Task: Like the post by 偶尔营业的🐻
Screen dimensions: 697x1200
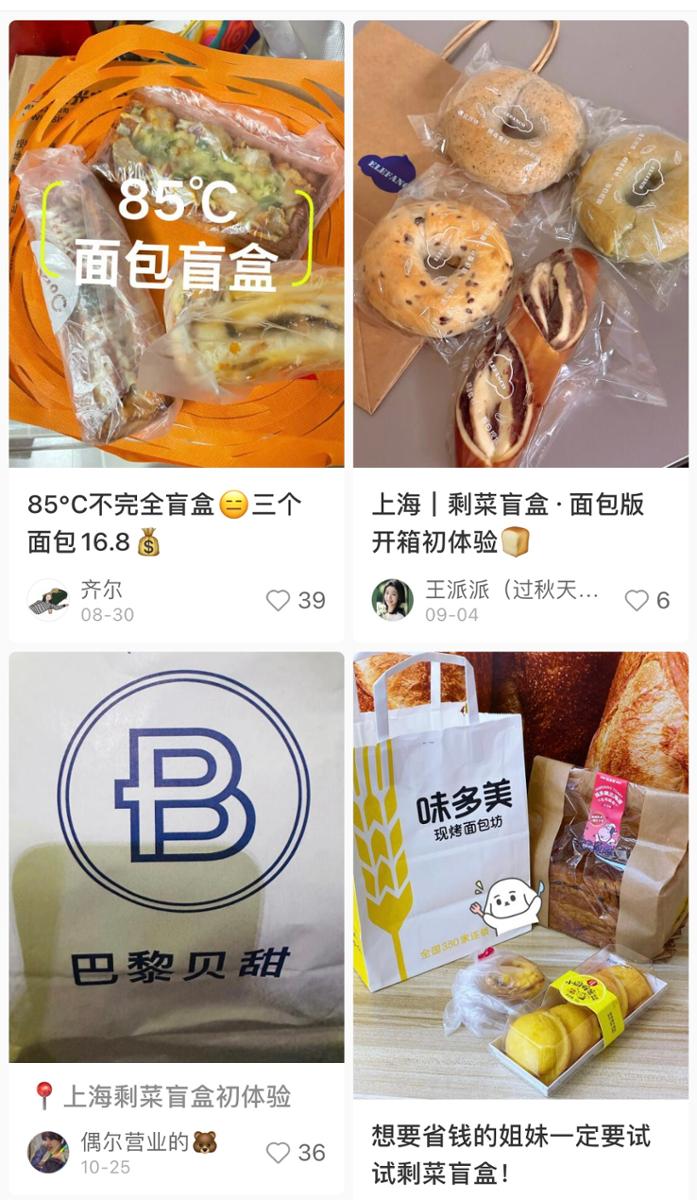Action: [278, 1152]
